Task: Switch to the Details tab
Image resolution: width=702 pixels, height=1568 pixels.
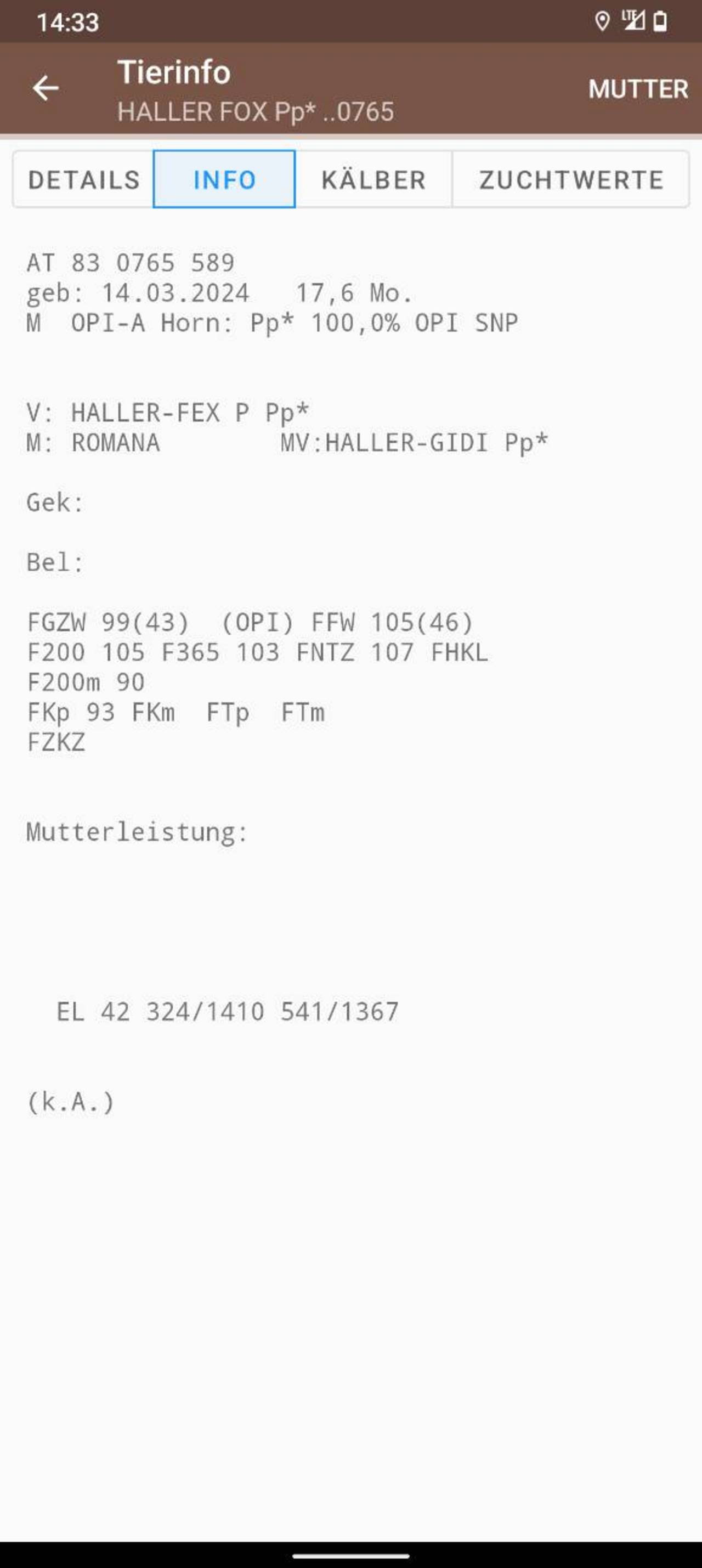Action: click(x=83, y=179)
